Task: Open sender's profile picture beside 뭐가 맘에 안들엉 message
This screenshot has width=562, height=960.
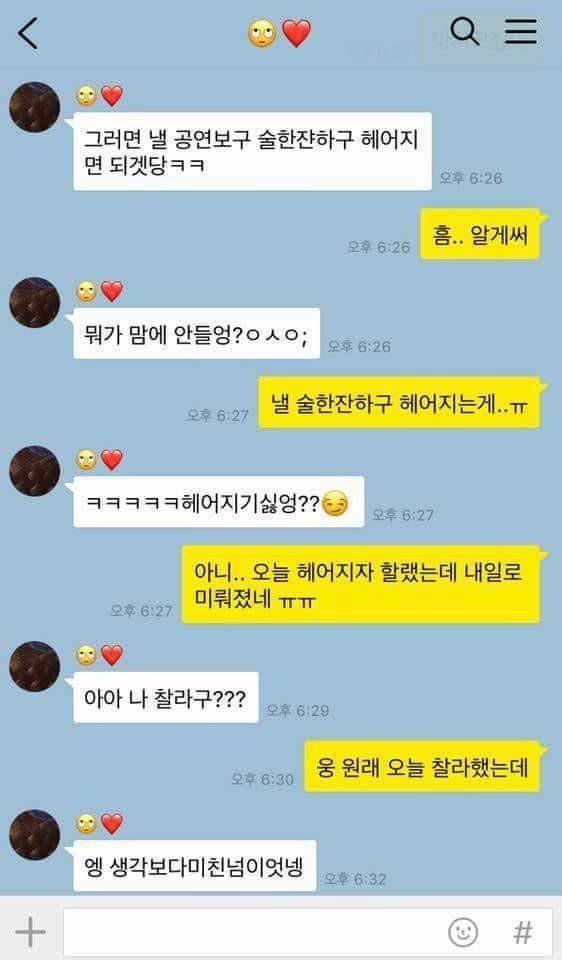Action: [x=35, y=302]
